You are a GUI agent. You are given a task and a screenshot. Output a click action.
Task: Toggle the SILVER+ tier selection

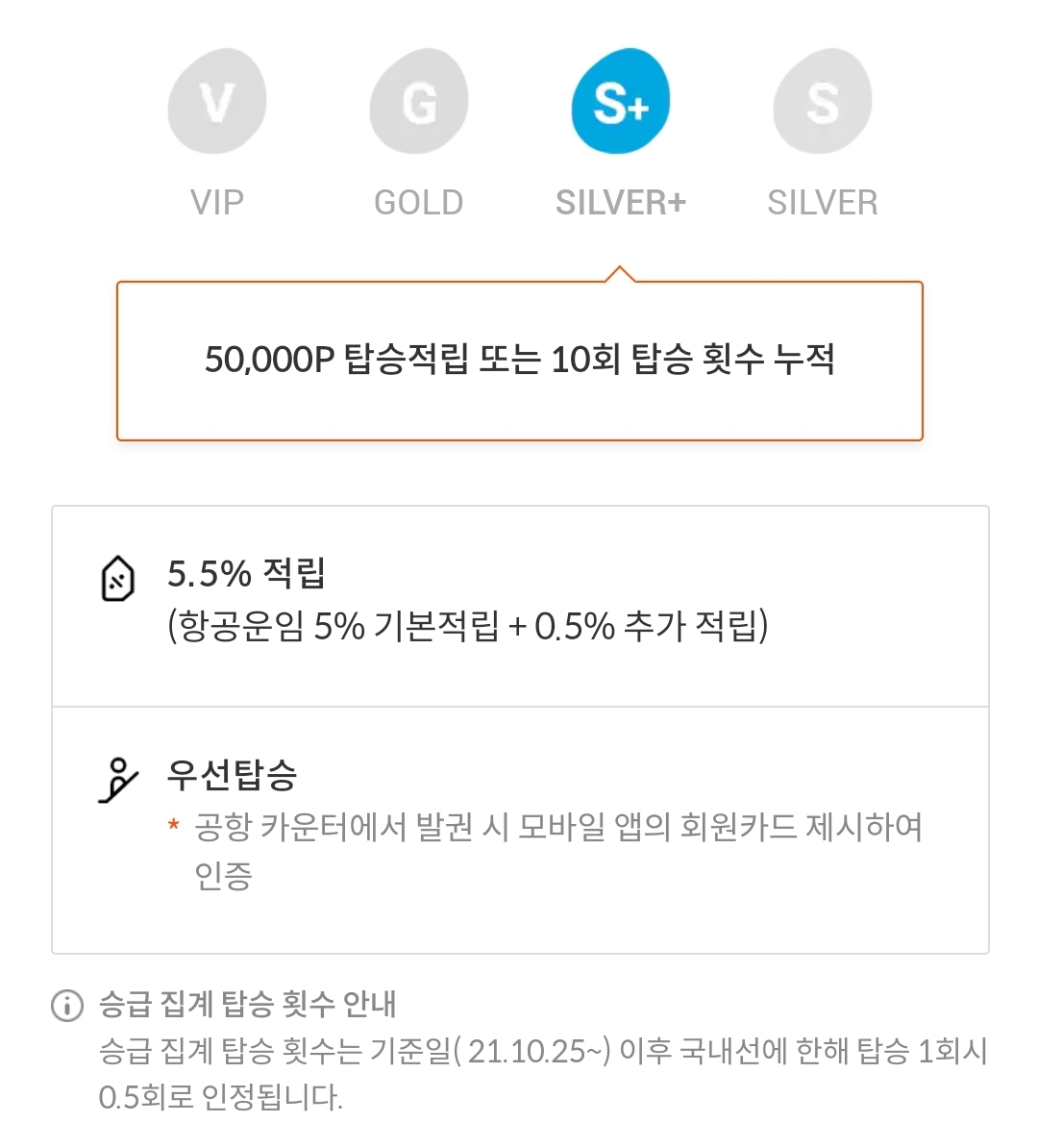pos(620,135)
